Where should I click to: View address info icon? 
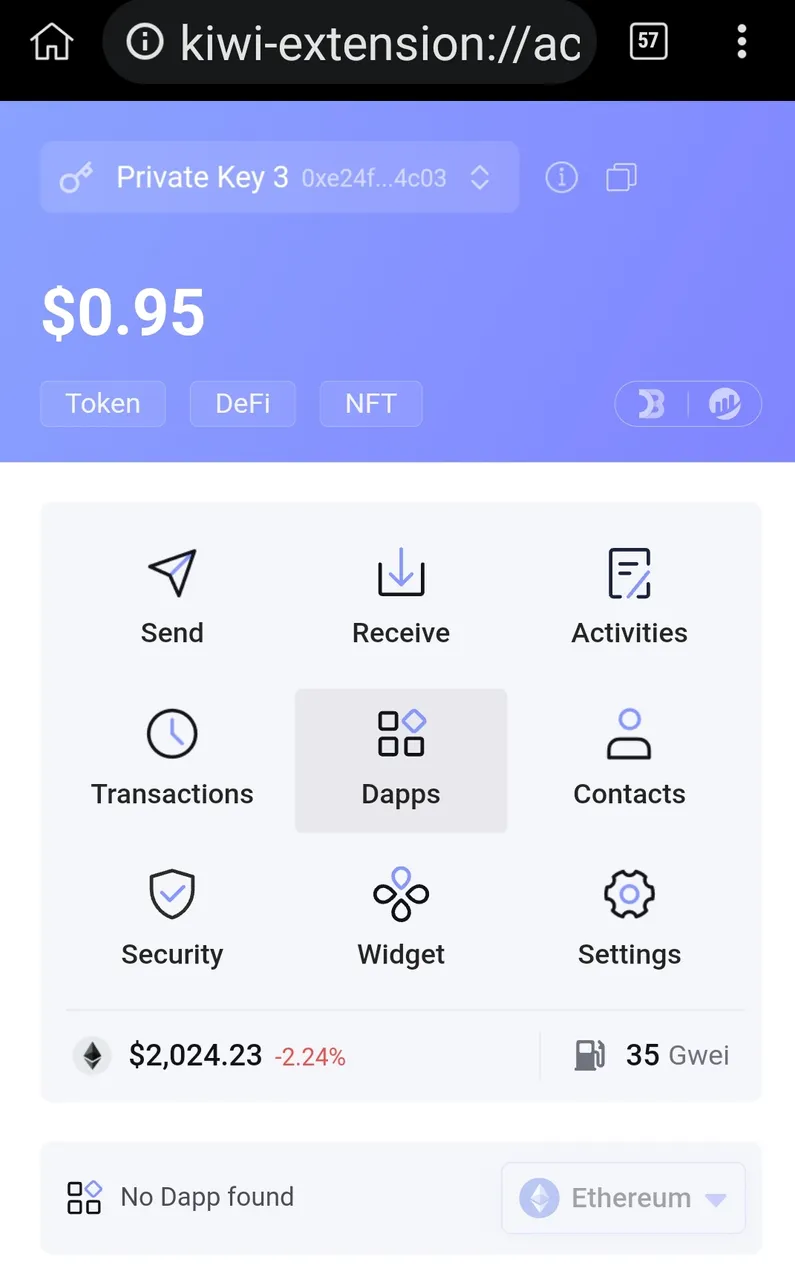click(x=561, y=178)
